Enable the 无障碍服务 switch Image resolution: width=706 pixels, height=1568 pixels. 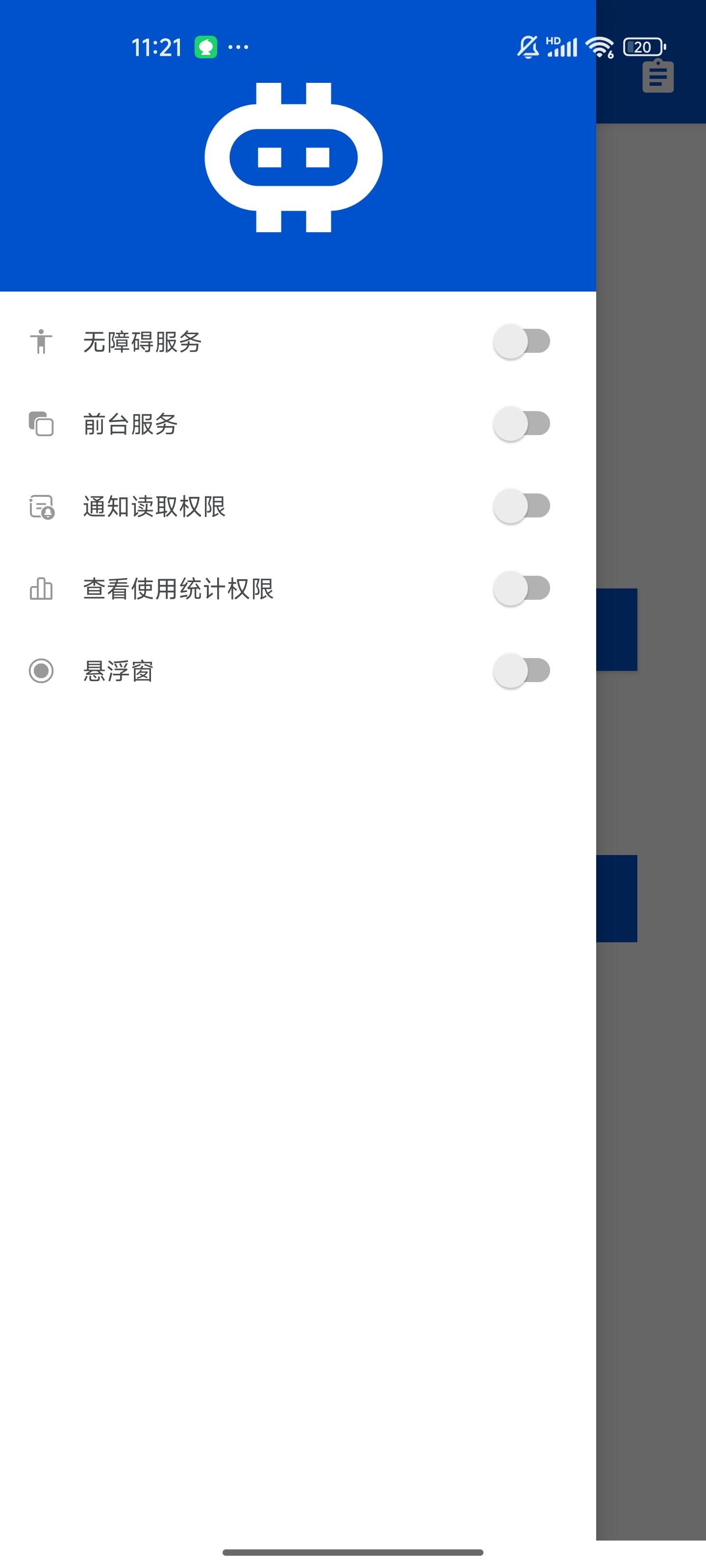(x=522, y=342)
